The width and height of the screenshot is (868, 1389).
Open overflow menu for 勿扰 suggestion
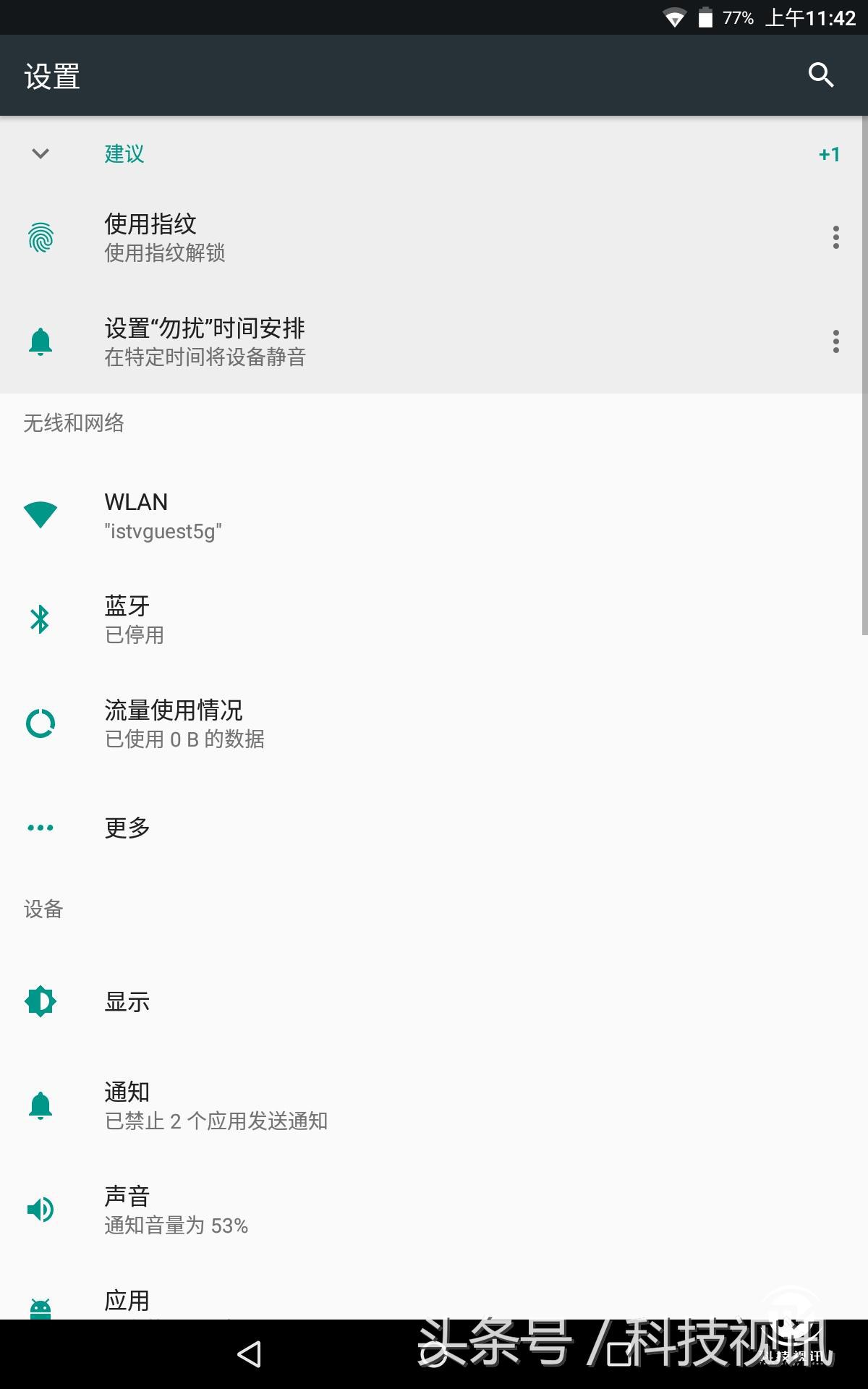click(x=835, y=340)
